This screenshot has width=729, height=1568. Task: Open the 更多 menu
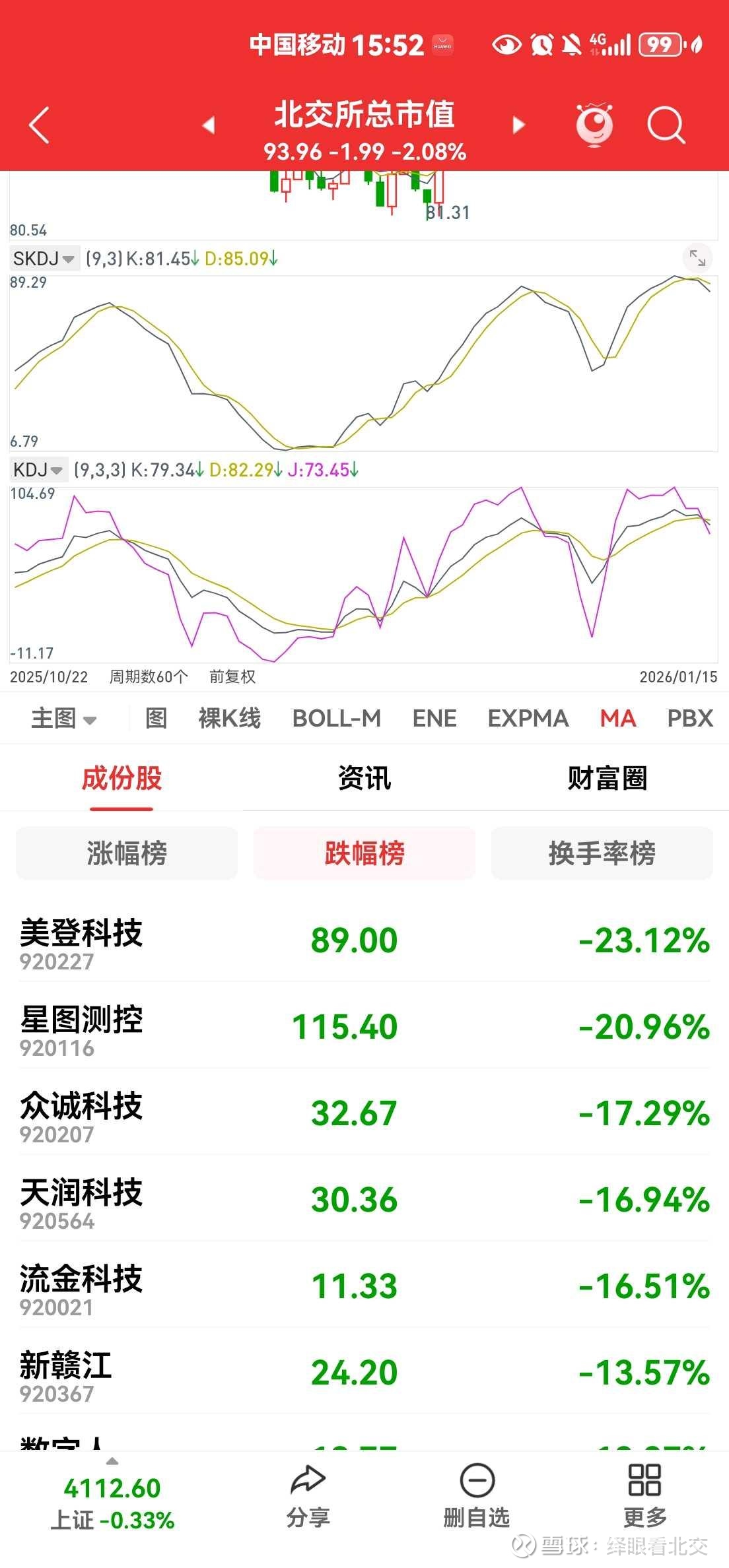[645, 1497]
